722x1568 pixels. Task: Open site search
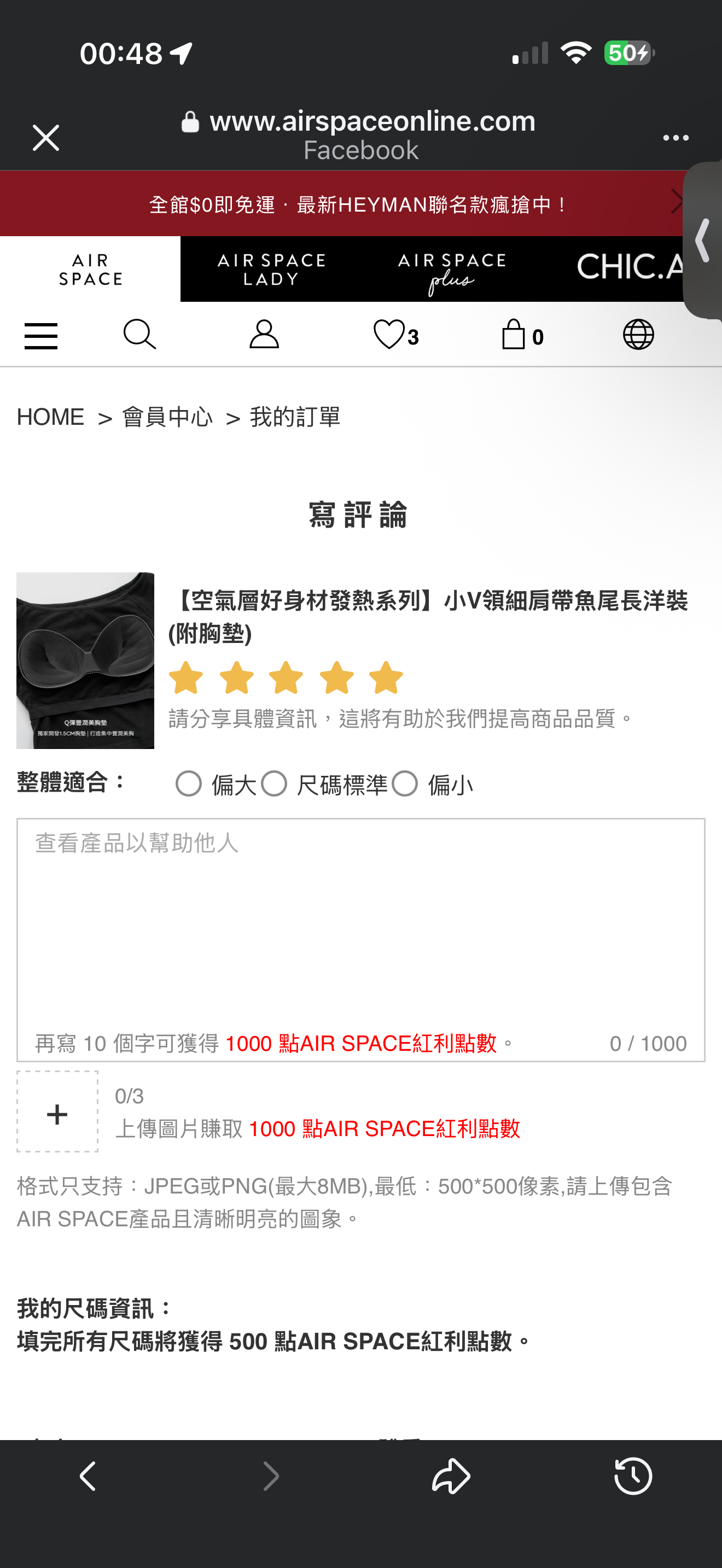(x=139, y=334)
